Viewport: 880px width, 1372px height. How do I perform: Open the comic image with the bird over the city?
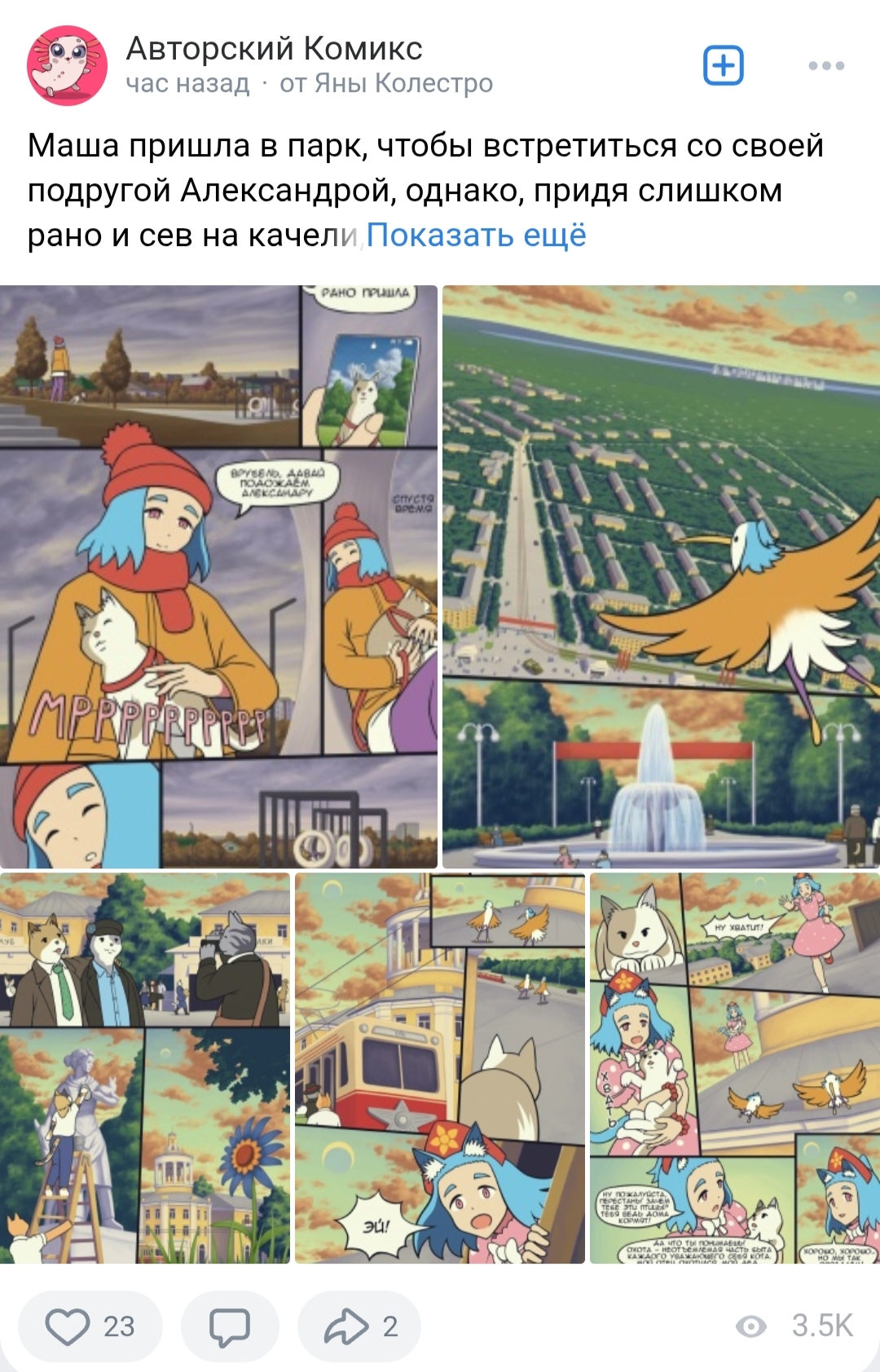(x=661, y=576)
